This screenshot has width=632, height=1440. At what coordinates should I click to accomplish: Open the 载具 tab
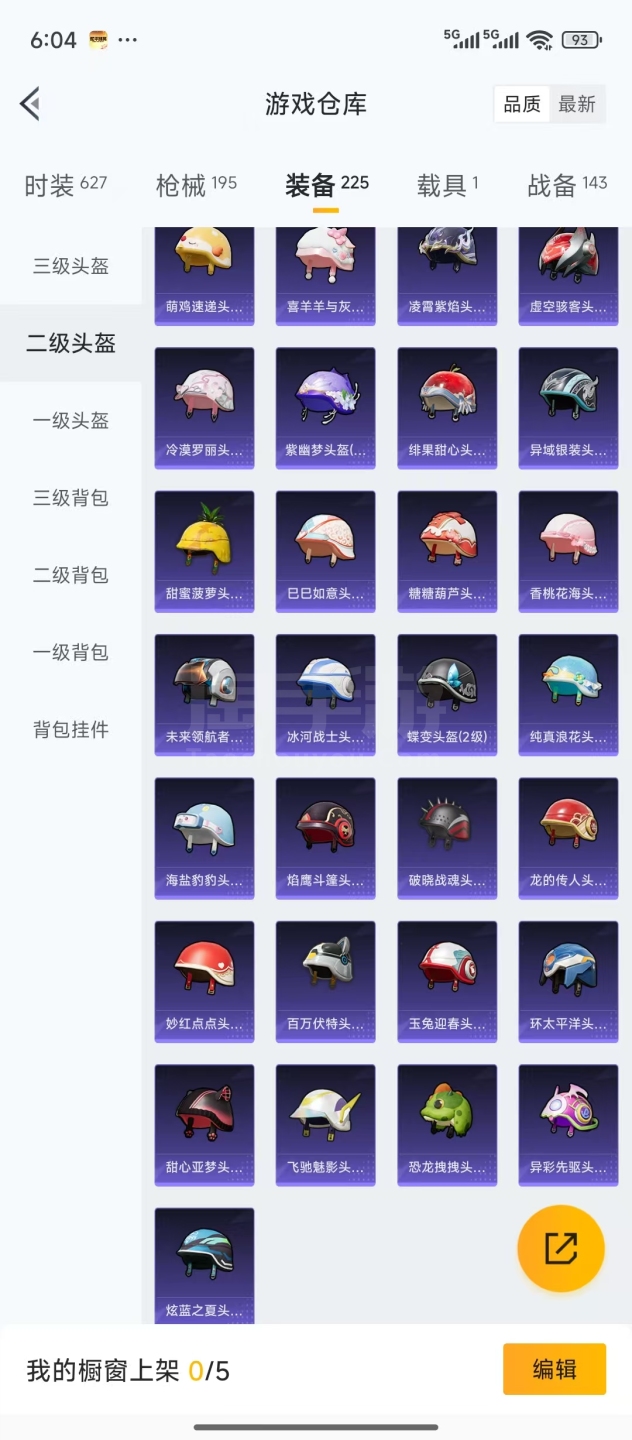pyautogui.click(x=447, y=185)
